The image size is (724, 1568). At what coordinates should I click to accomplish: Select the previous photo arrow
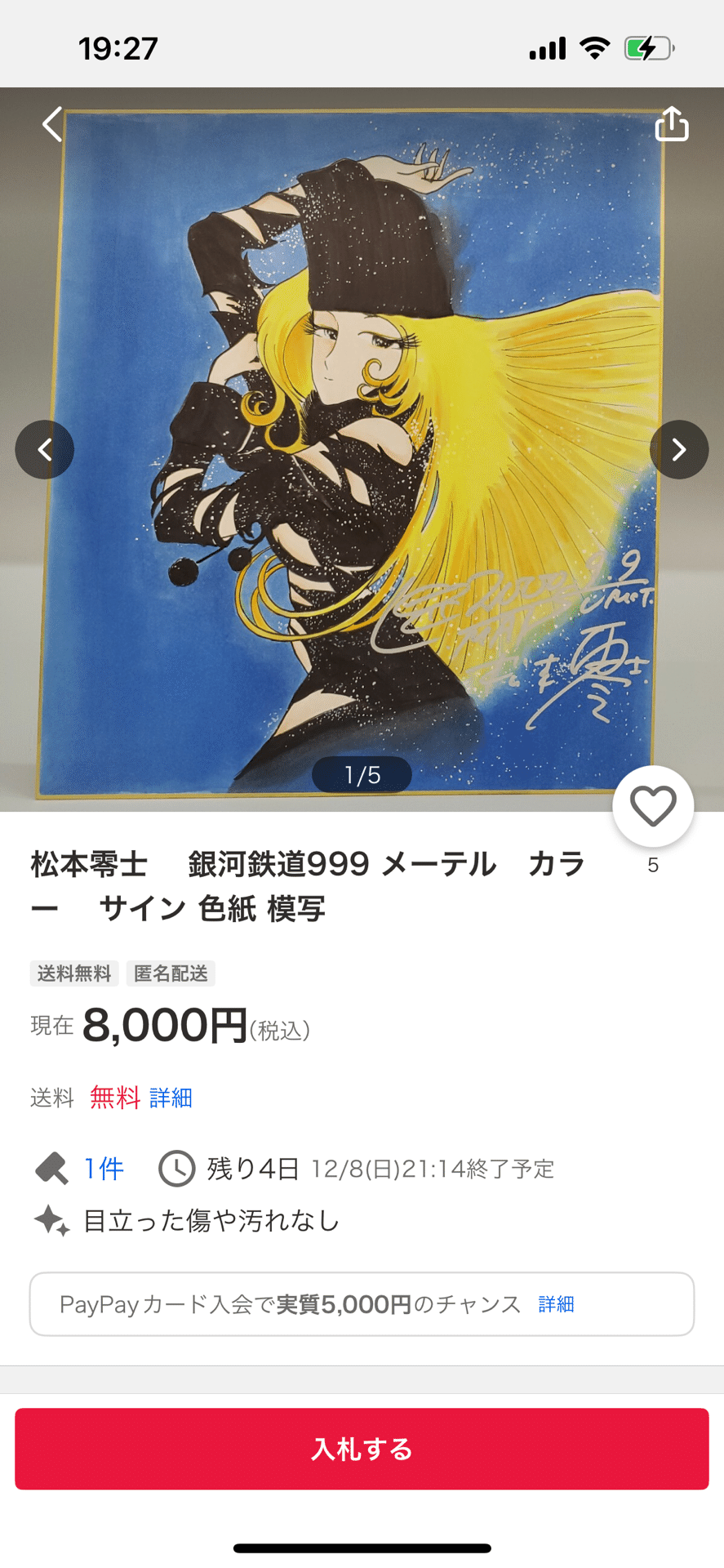[45, 449]
